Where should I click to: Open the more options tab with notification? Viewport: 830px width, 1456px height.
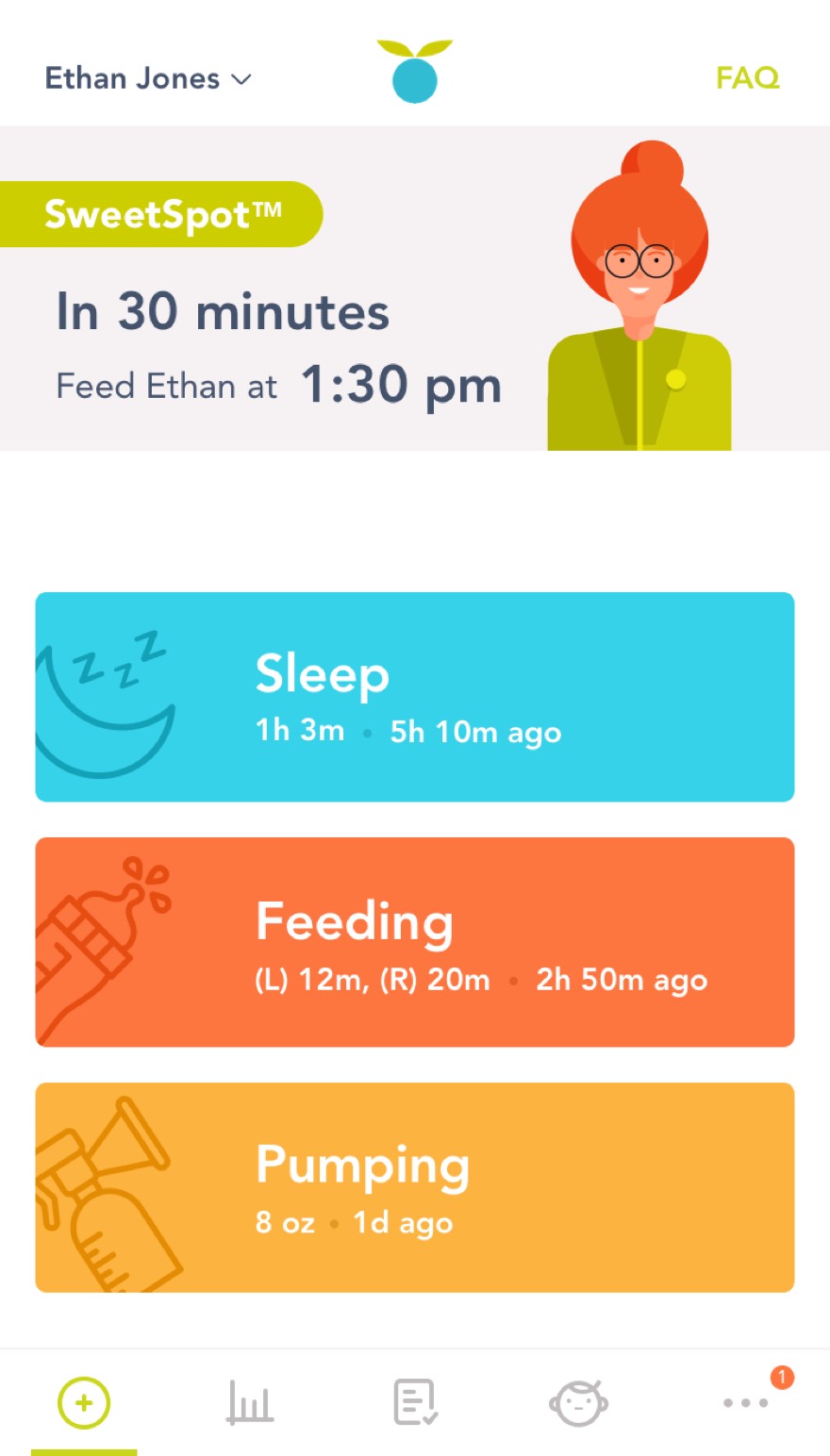coord(746,1403)
